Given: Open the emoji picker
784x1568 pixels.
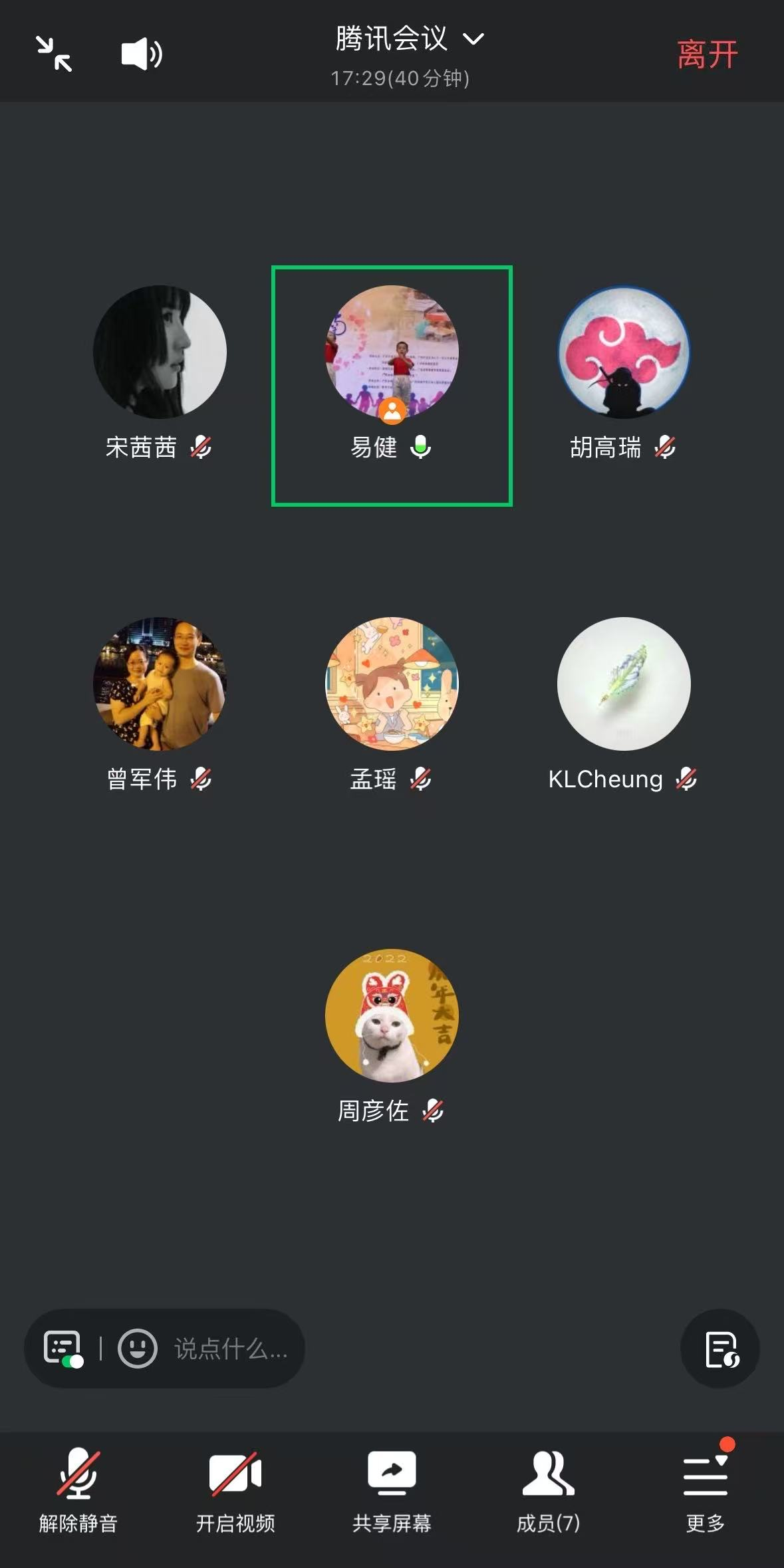Looking at the screenshot, I should click(138, 1349).
